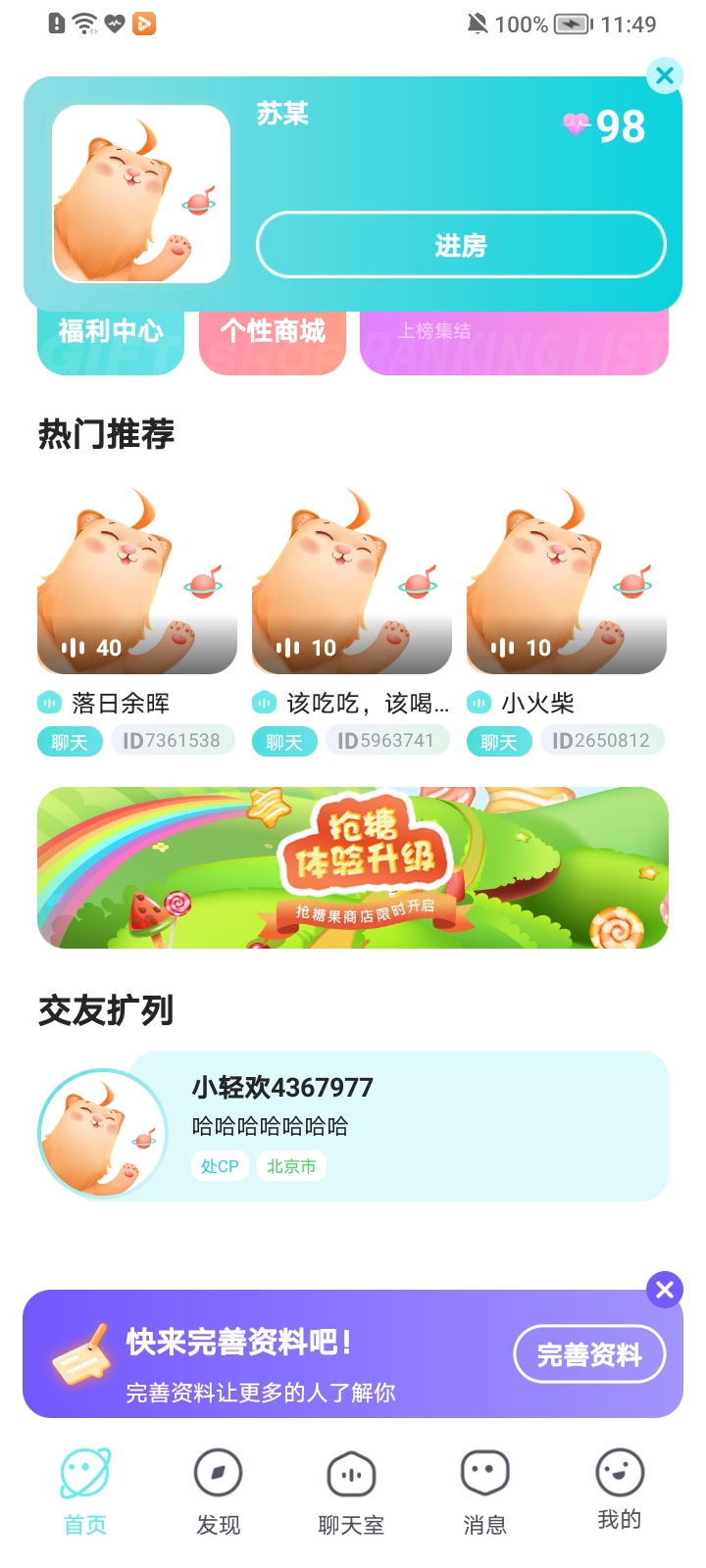Screen dimensions: 706x1568
Task: Join the 落日余晖 chat room
Action: (137, 588)
